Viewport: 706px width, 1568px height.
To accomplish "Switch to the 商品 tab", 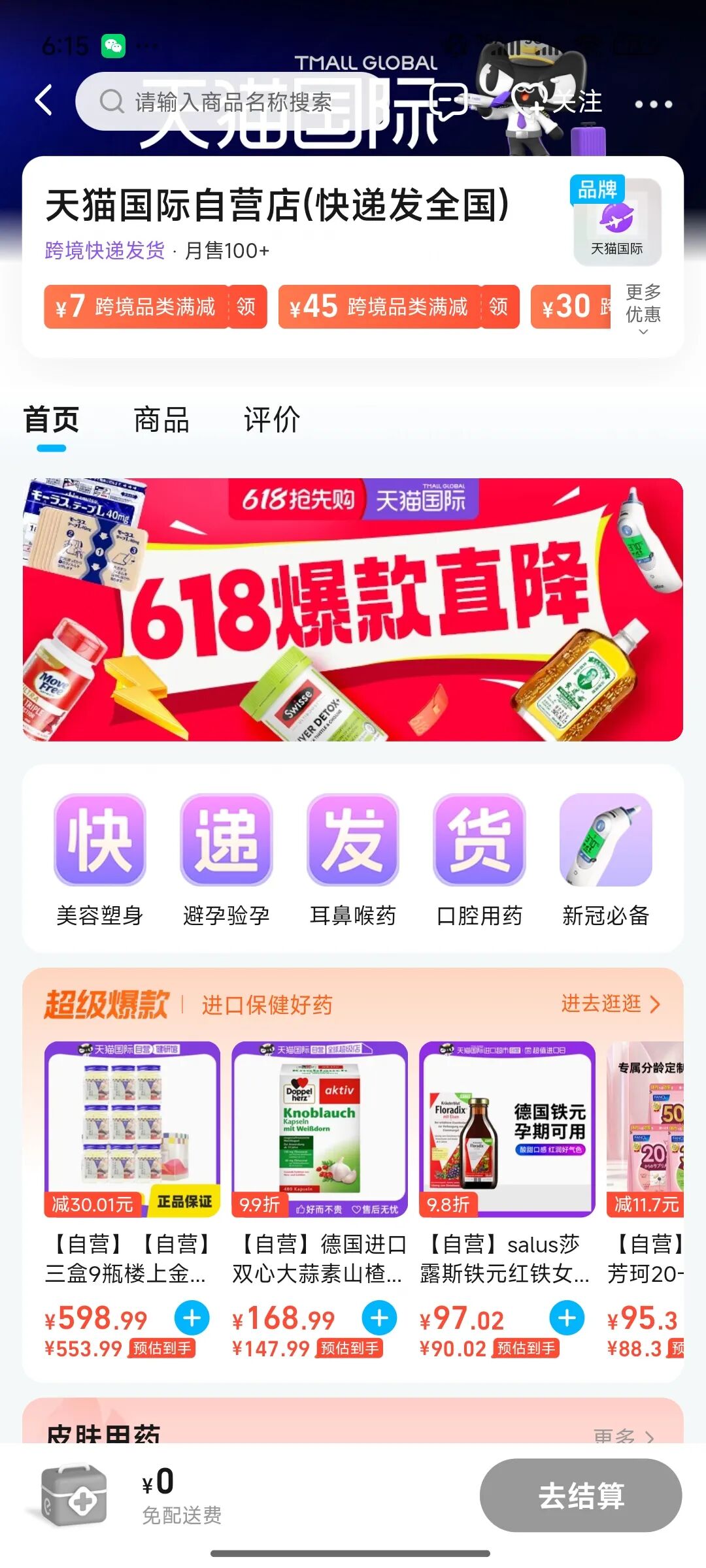I will (161, 419).
